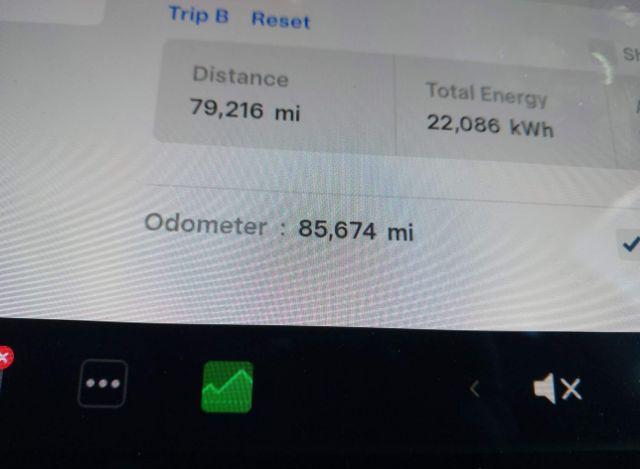Toggle the checkbox beside the odometer
The width and height of the screenshot is (640, 469).
pos(630,243)
